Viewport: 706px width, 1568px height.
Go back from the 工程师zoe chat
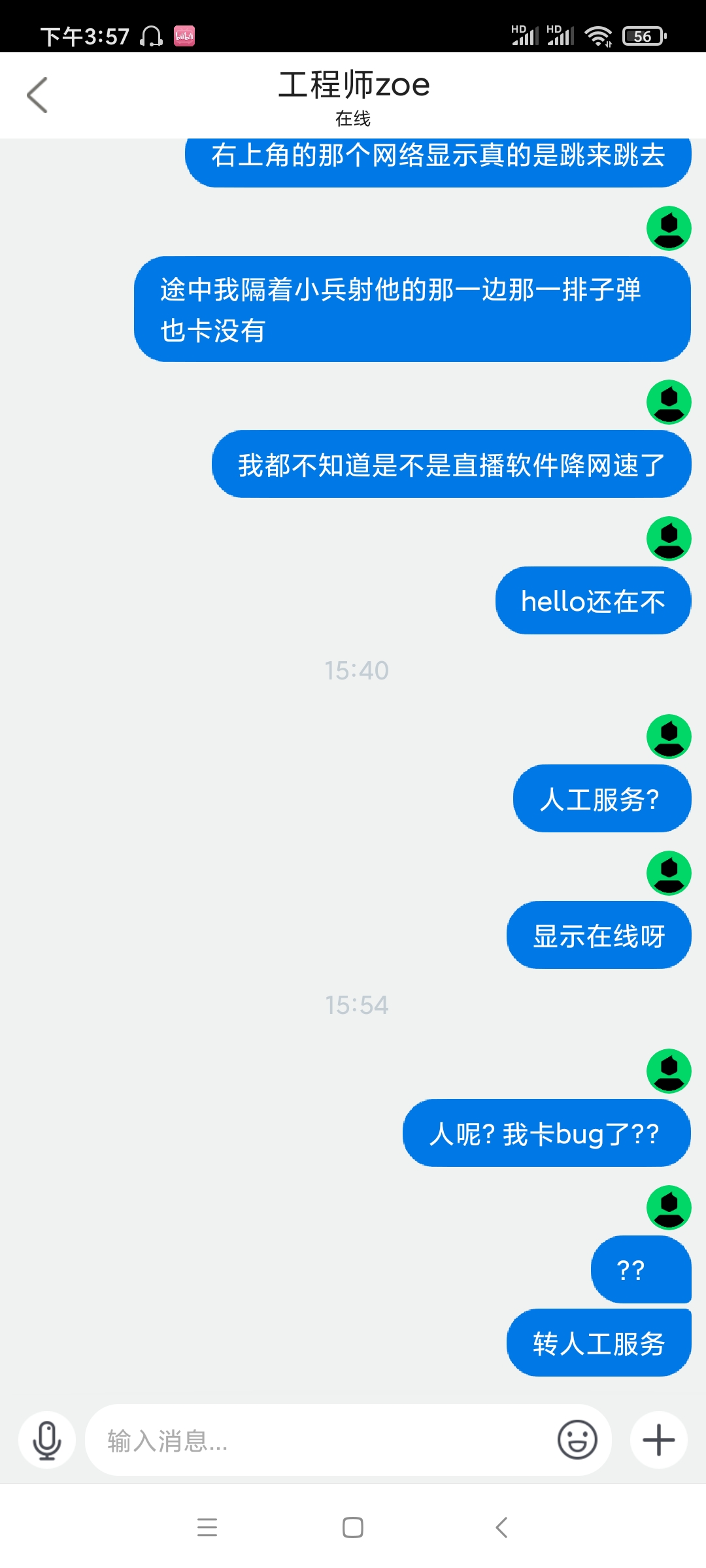coord(37,95)
